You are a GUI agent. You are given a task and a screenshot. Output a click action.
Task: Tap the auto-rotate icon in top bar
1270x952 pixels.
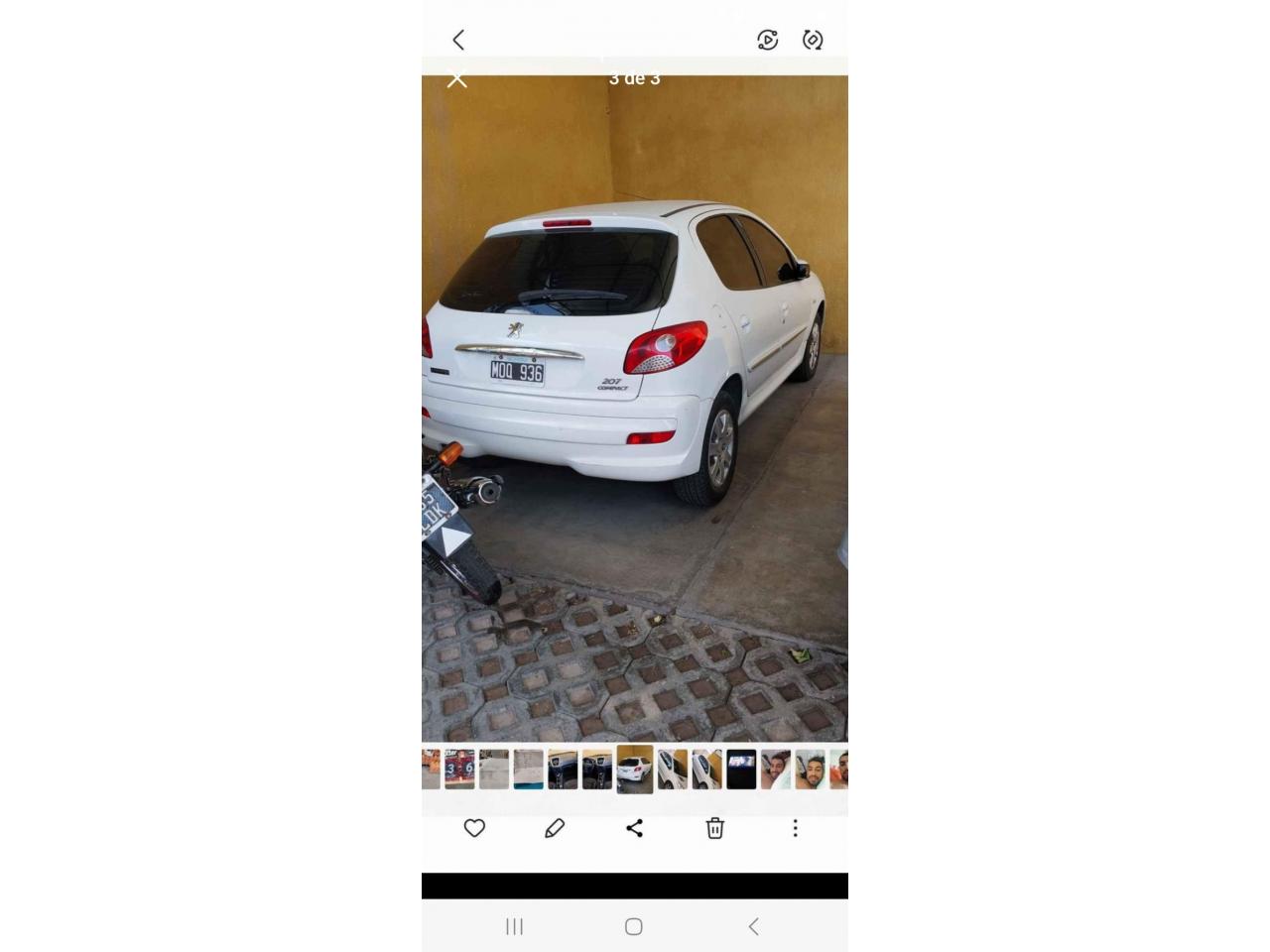pos(813,40)
